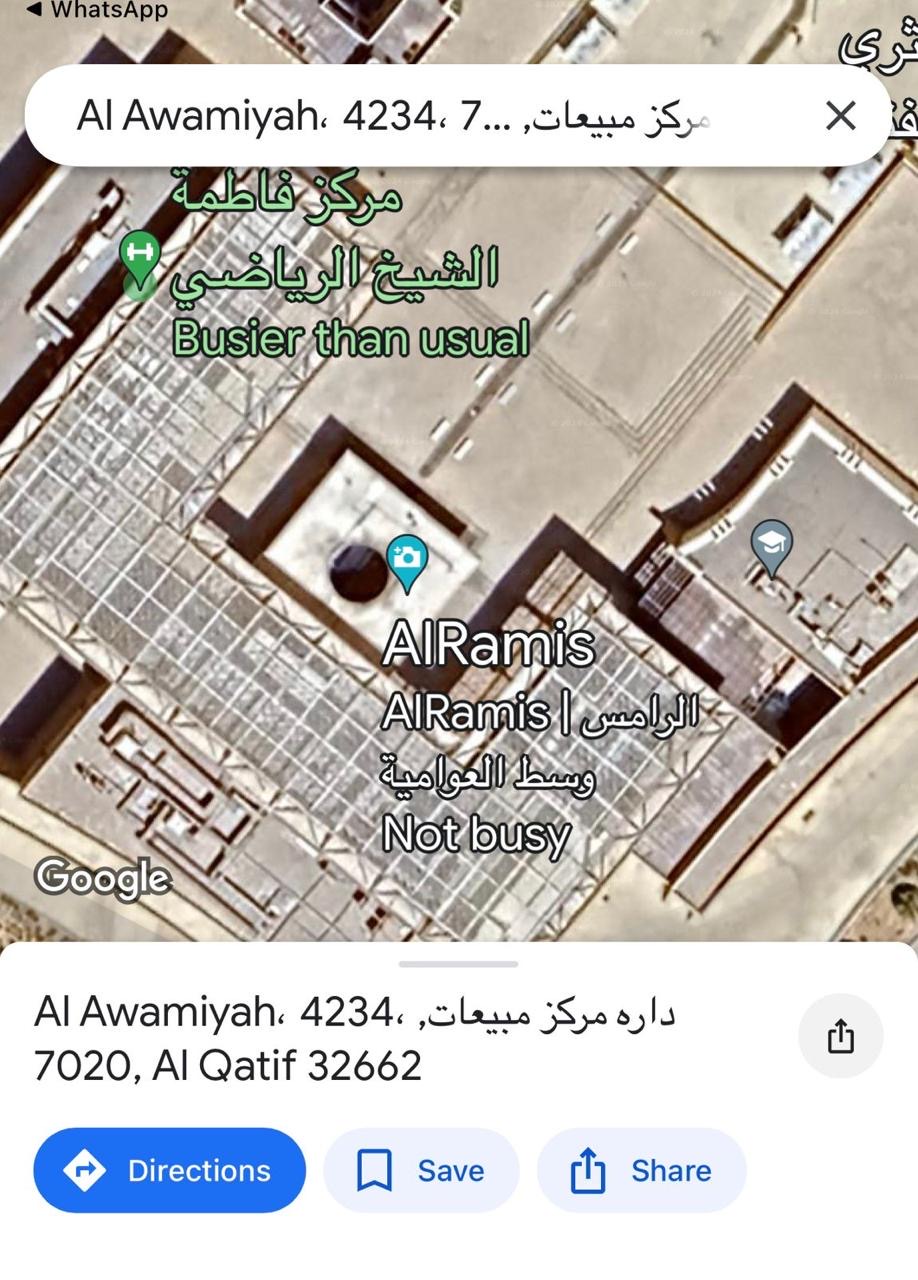Select the AlRamis photo spot pin
The image size is (918, 1280).
click(407, 560)
